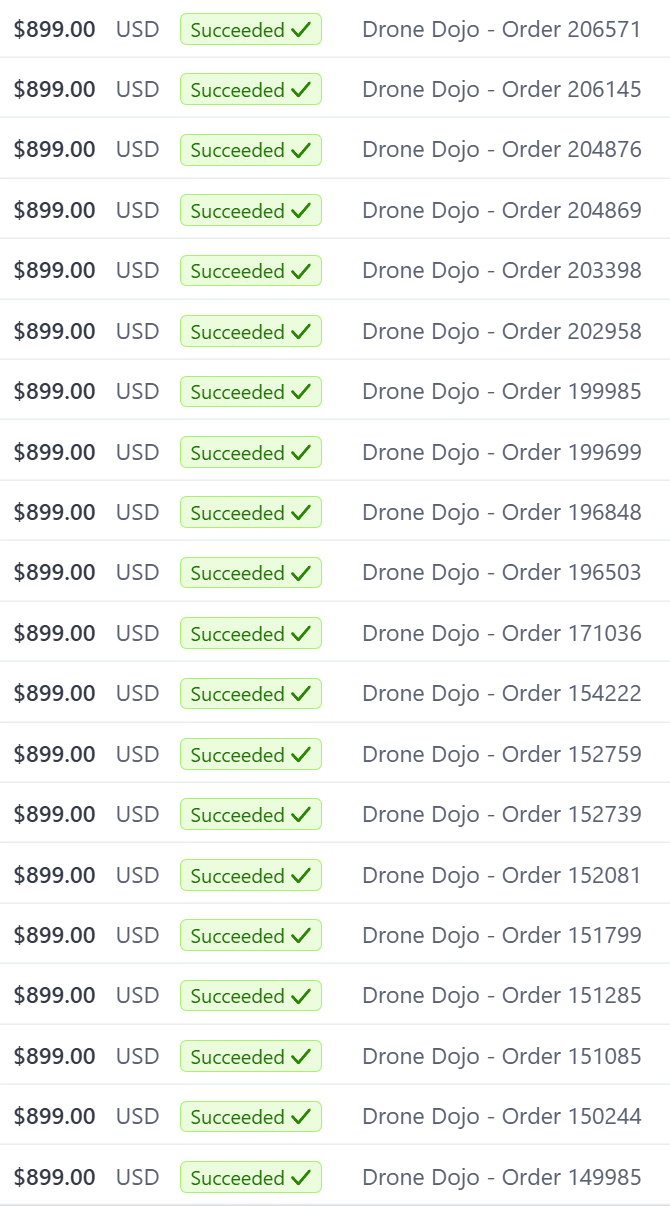670x1207 pixels.
Task: Select the Order 151799 payment row
Action: [x=335, y=934]
